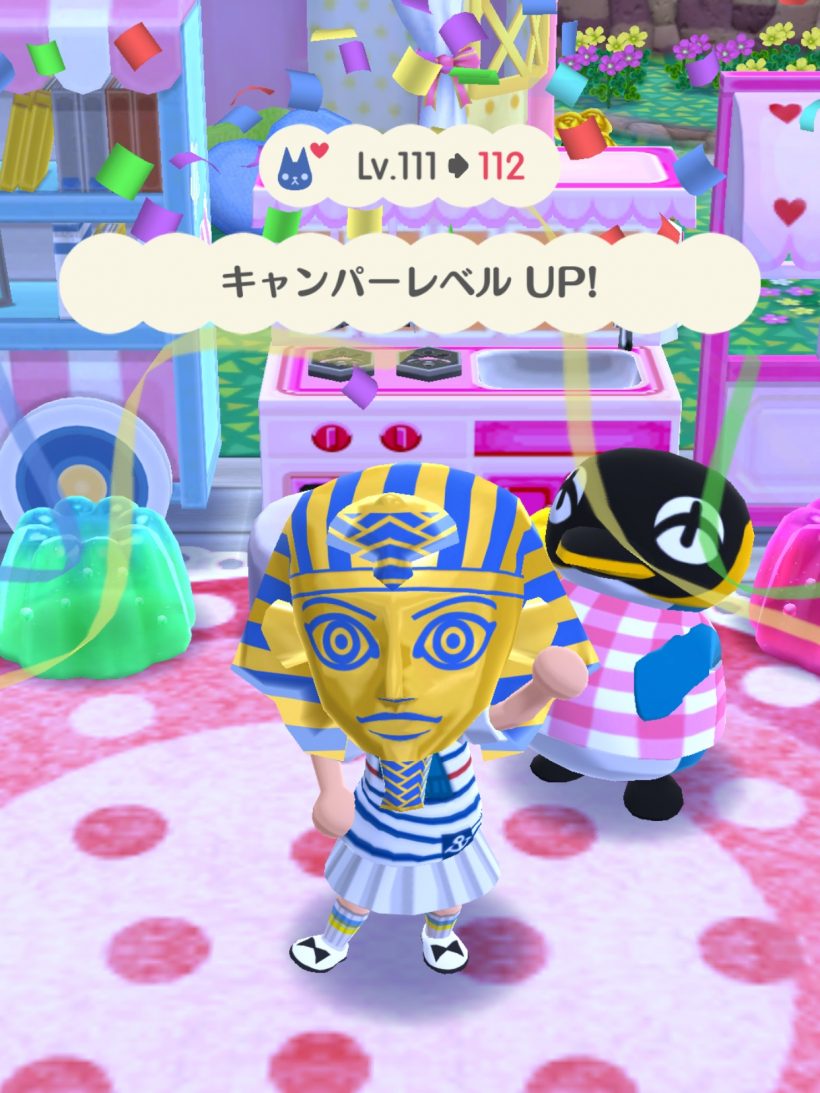The image size is (820, 1093).
Task: Dismiss the キャンパーレベル UP! banner
Action: coord(409,282)
